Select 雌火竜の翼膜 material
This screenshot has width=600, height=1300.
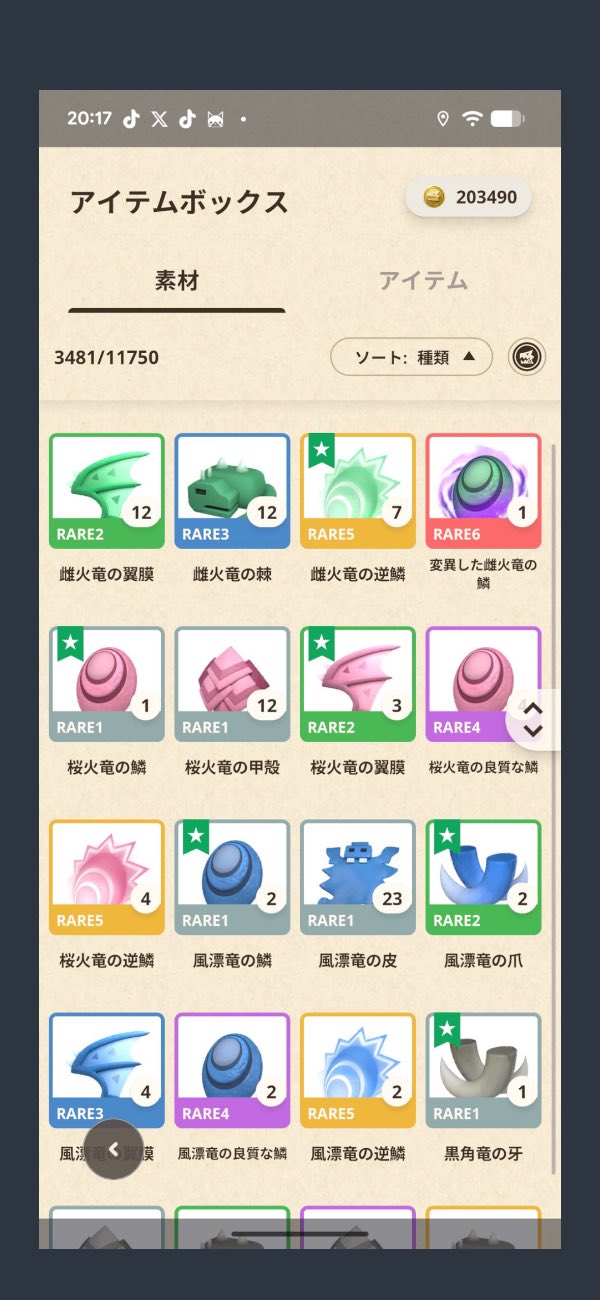[x=106, y=491]
